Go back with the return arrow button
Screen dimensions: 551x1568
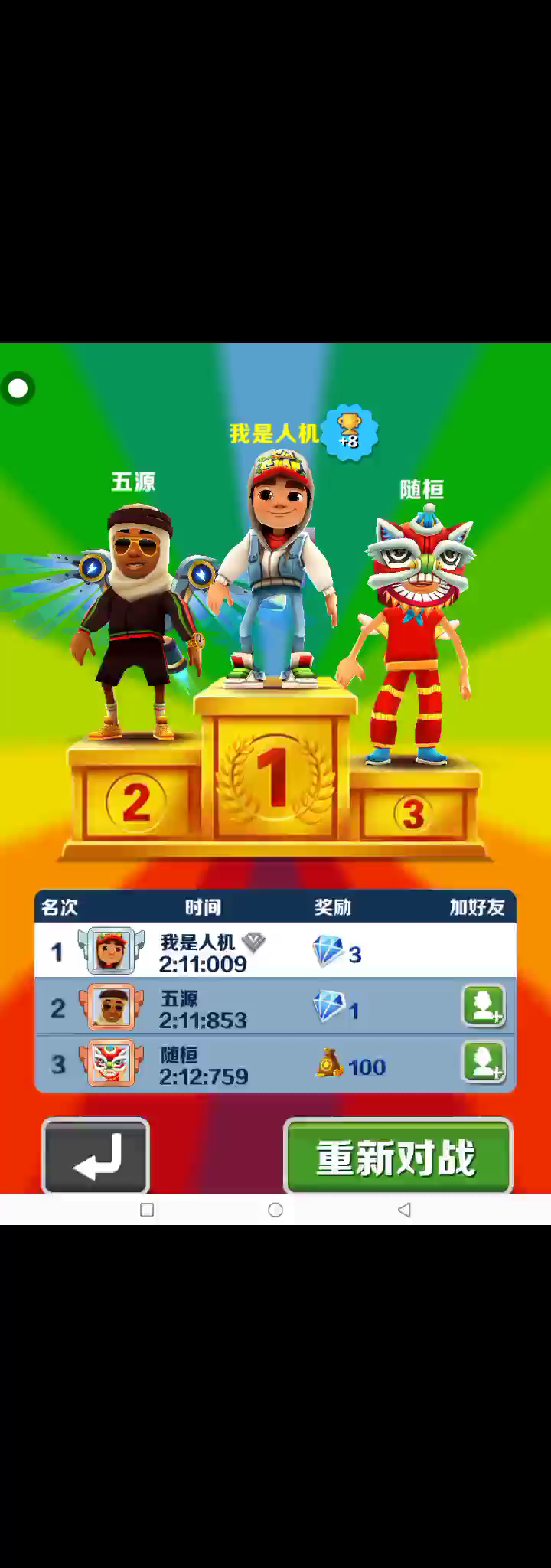point(96,1156)
